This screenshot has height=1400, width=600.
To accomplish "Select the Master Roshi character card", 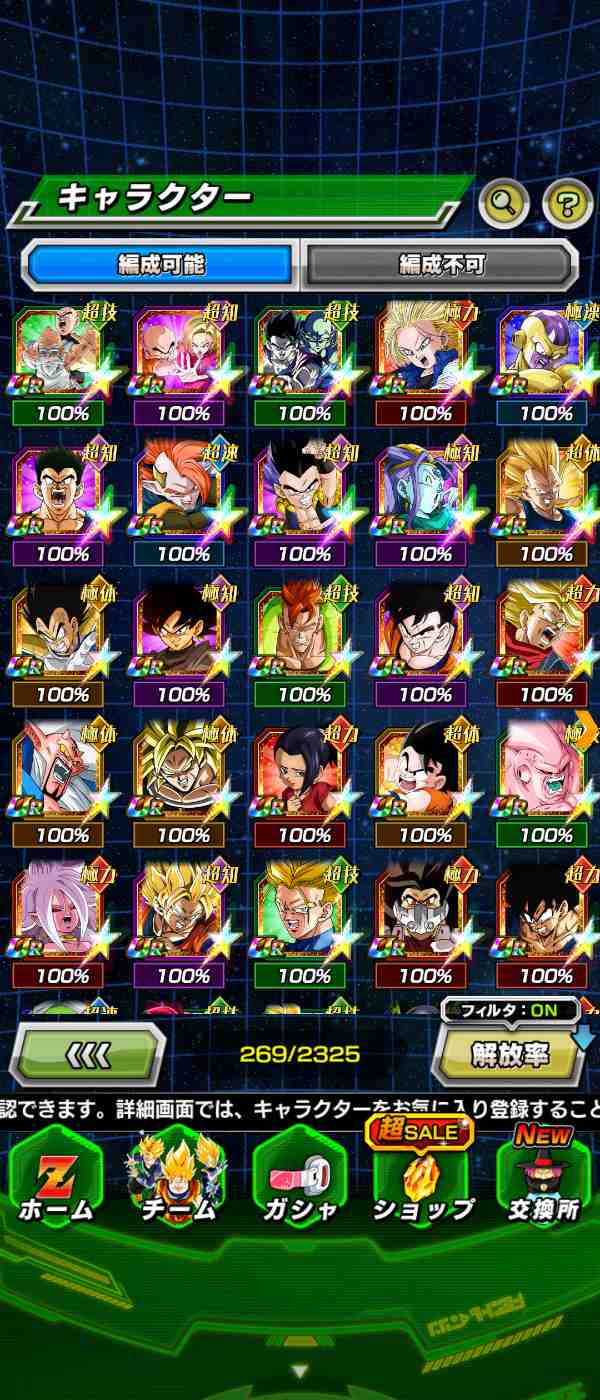I will click(x=62, y=365).
